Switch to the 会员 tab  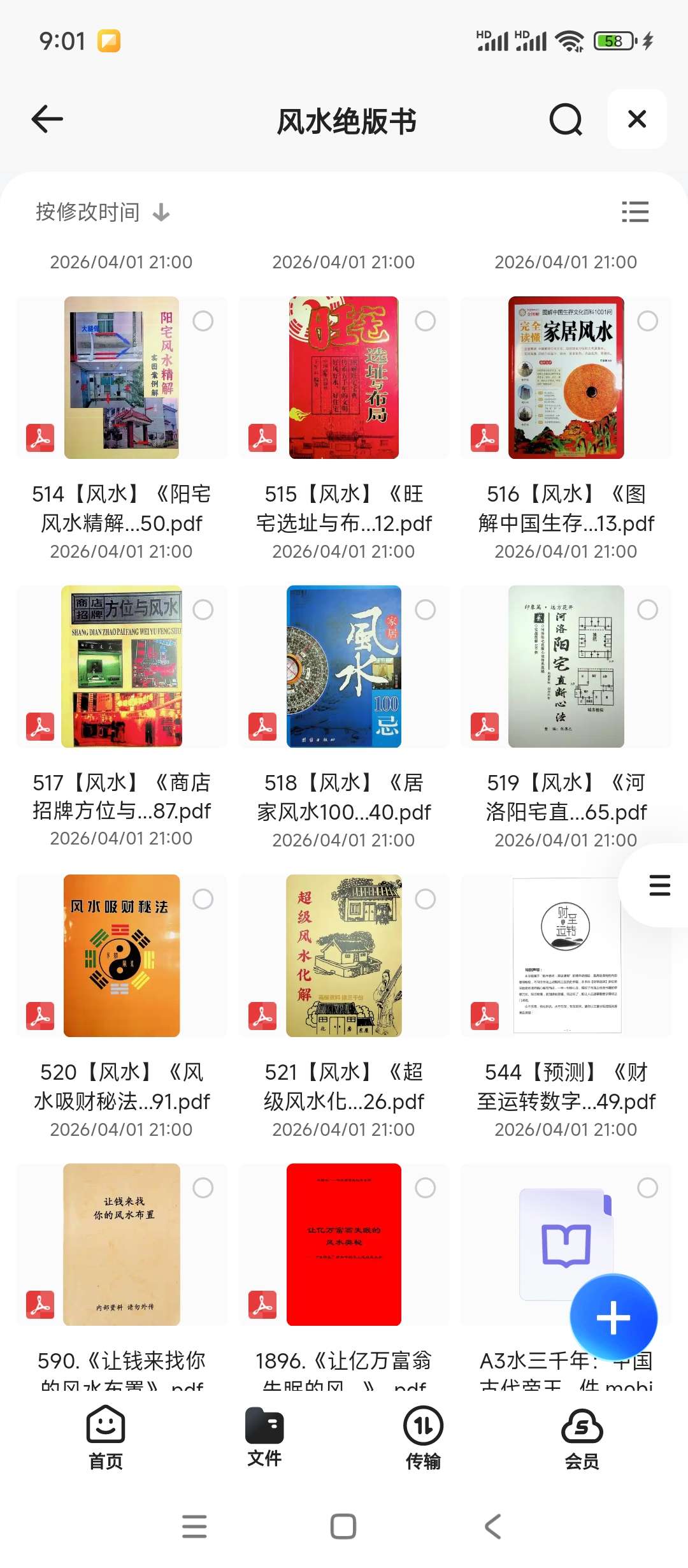click(582, 1438)
